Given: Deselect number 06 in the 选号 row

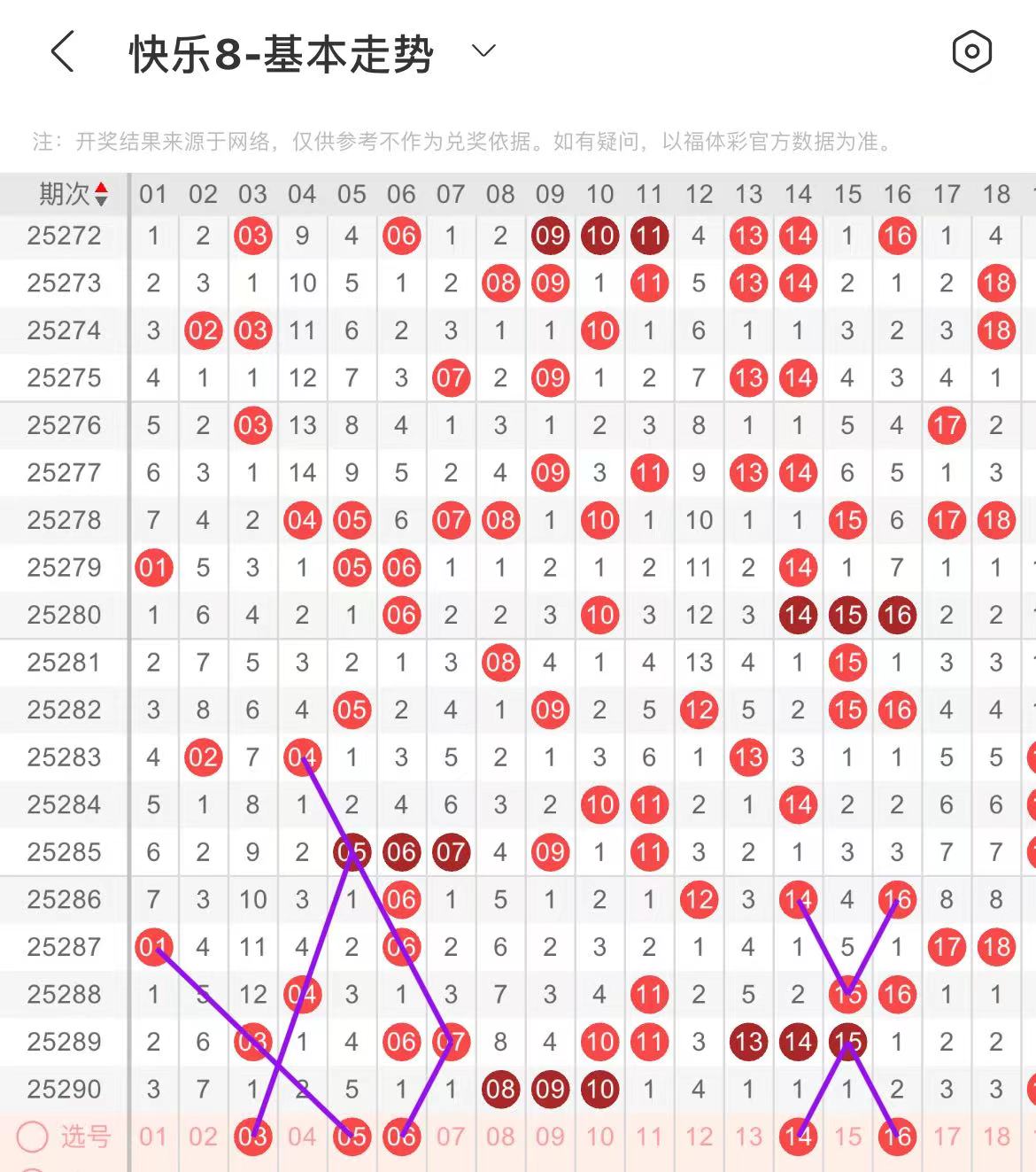Looking at the screenshot, I should point(401,1136).
